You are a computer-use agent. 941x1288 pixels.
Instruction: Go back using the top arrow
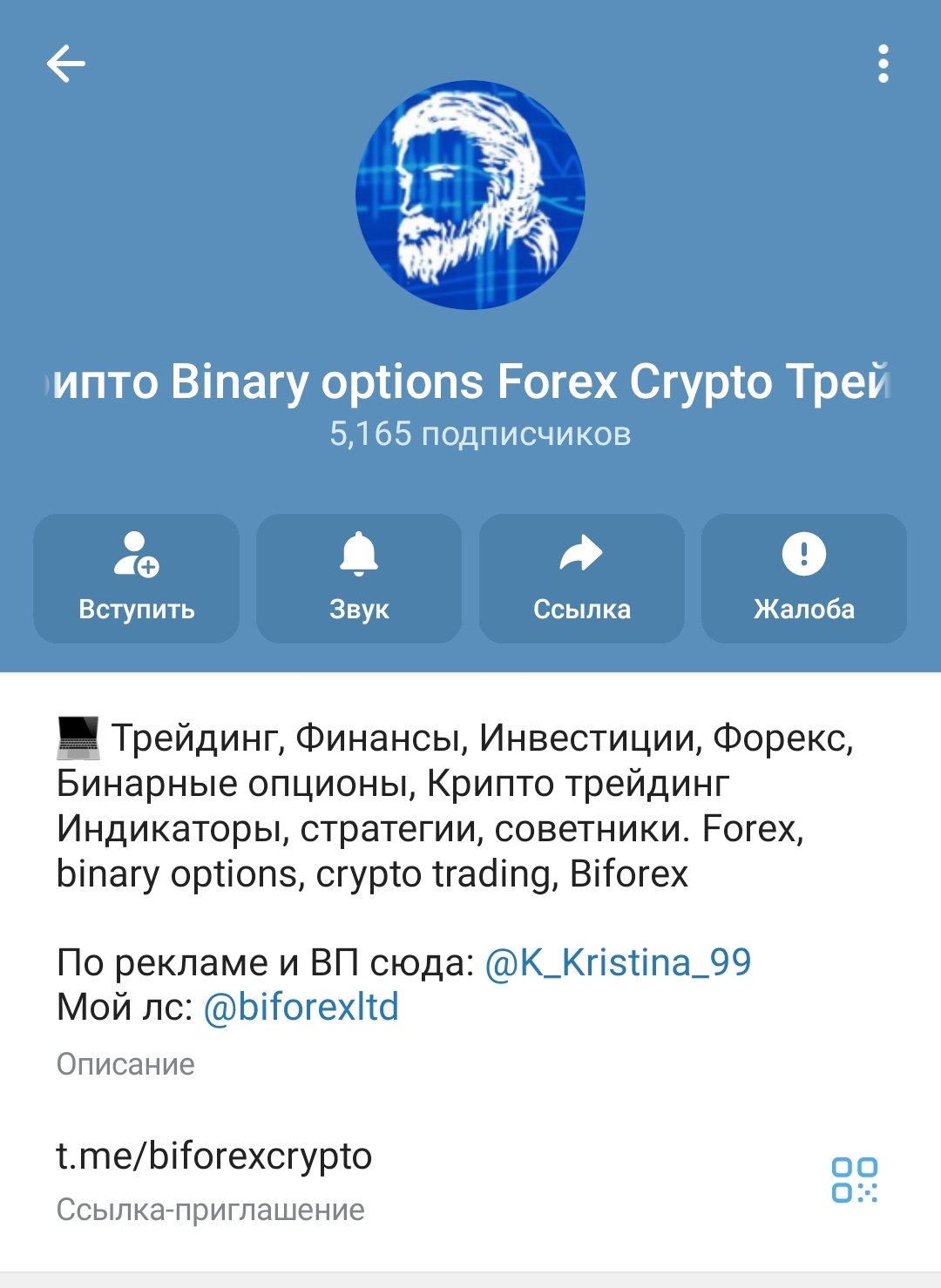(x=66, y=64)
